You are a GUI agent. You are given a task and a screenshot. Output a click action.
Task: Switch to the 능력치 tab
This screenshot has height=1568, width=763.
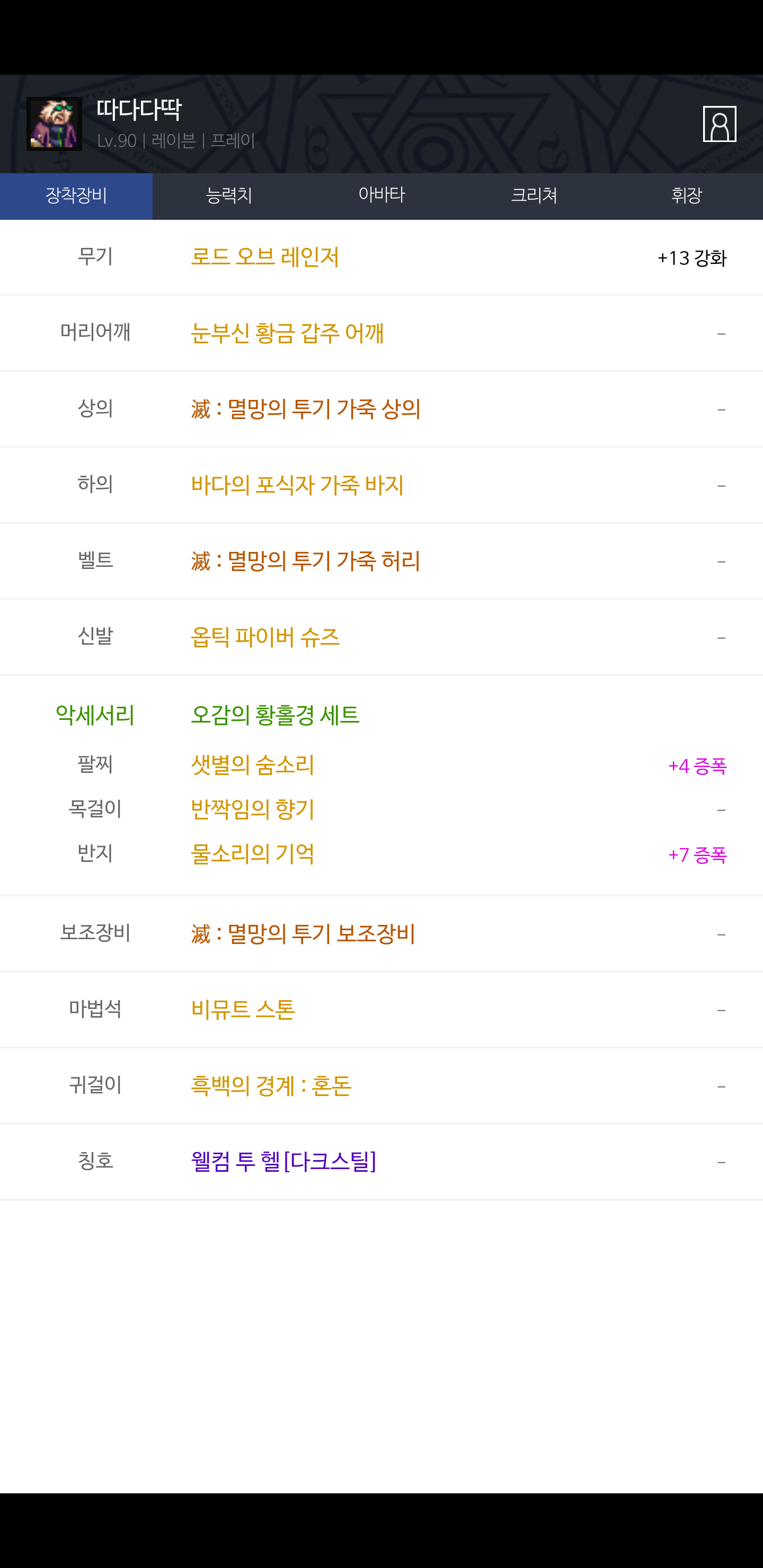point(229,196)
